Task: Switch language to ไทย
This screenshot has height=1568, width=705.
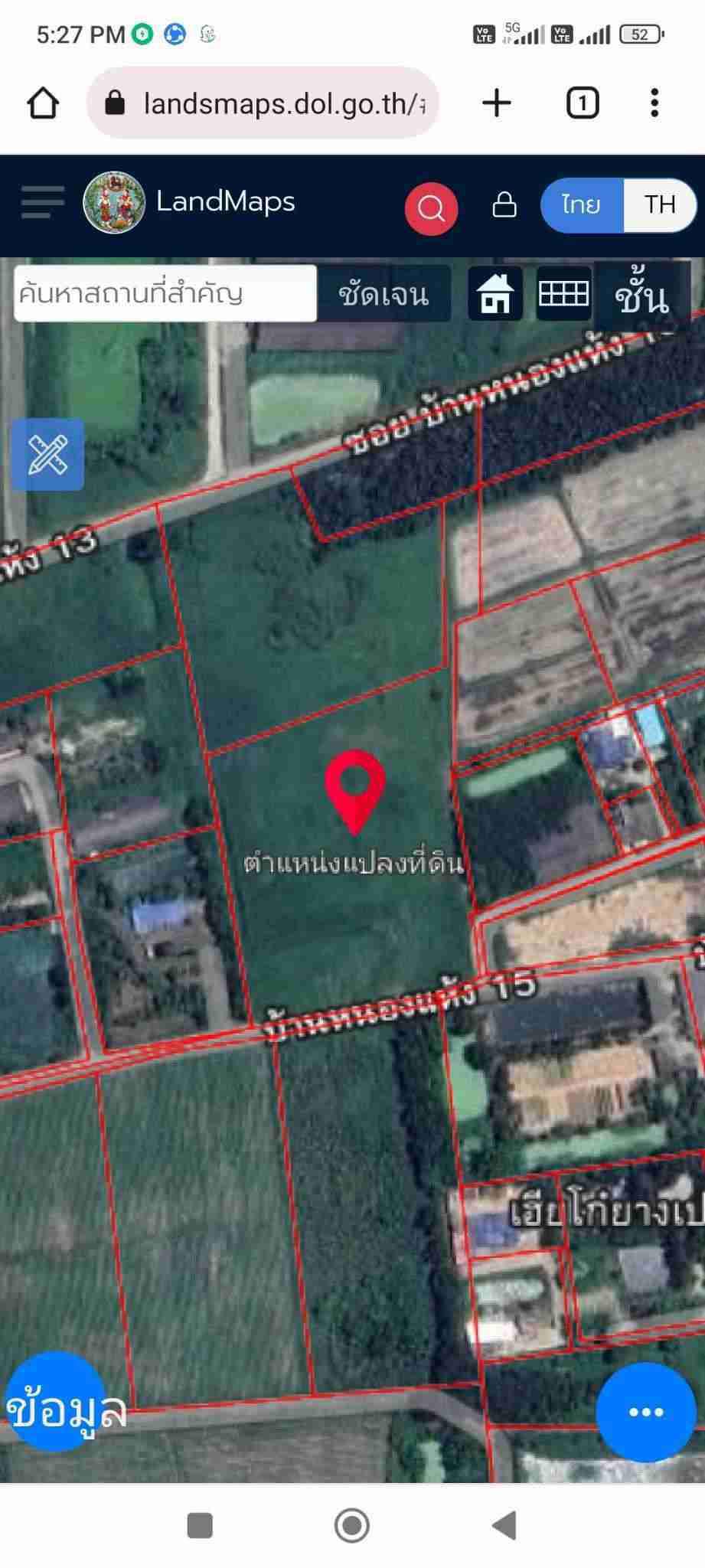Action: pos(581,205)
